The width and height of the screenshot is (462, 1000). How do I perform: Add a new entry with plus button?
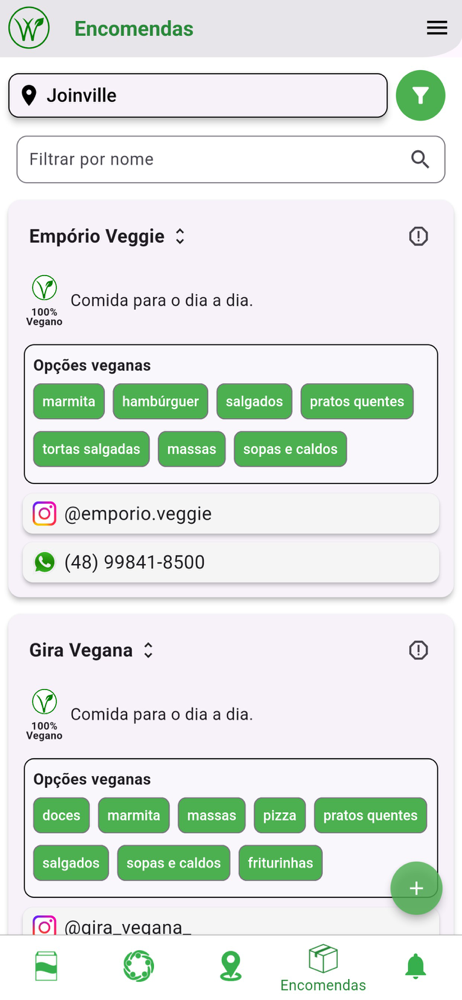tap(417, 888)
